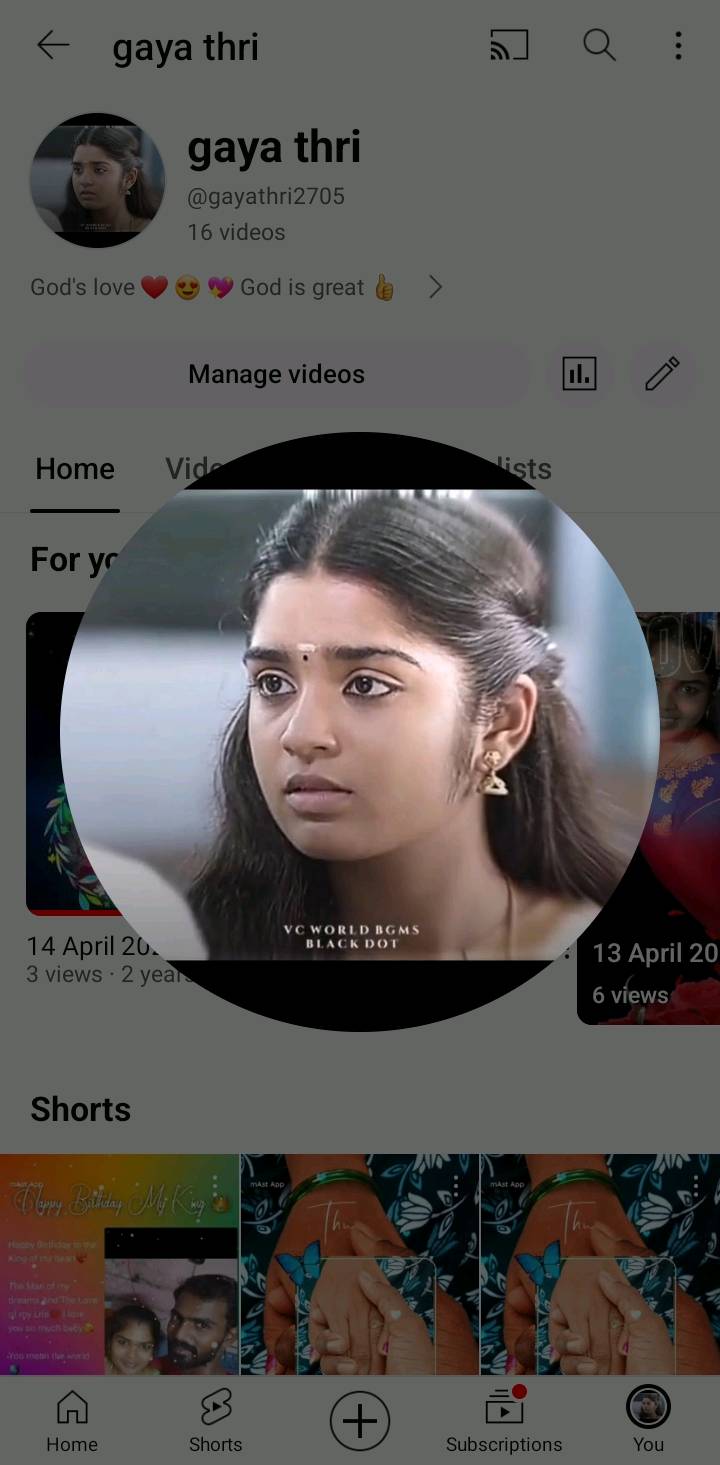The image size is (720, 1465).
Task: Open the three-dot overflow menu
Action: pyautogui.click(x=678, y=45)
